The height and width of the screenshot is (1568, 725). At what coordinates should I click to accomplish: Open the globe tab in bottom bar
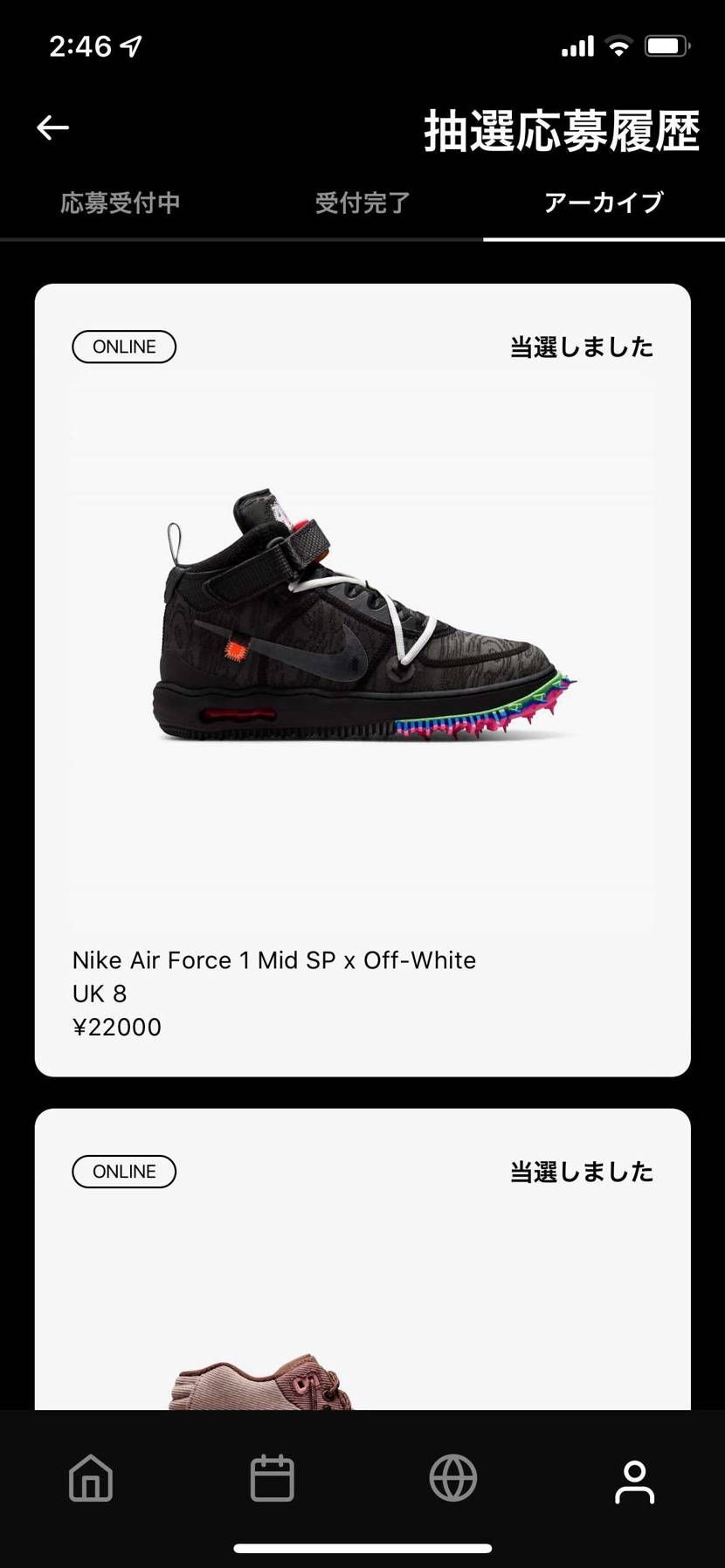pyautogui.click(x=453, y=1478)
